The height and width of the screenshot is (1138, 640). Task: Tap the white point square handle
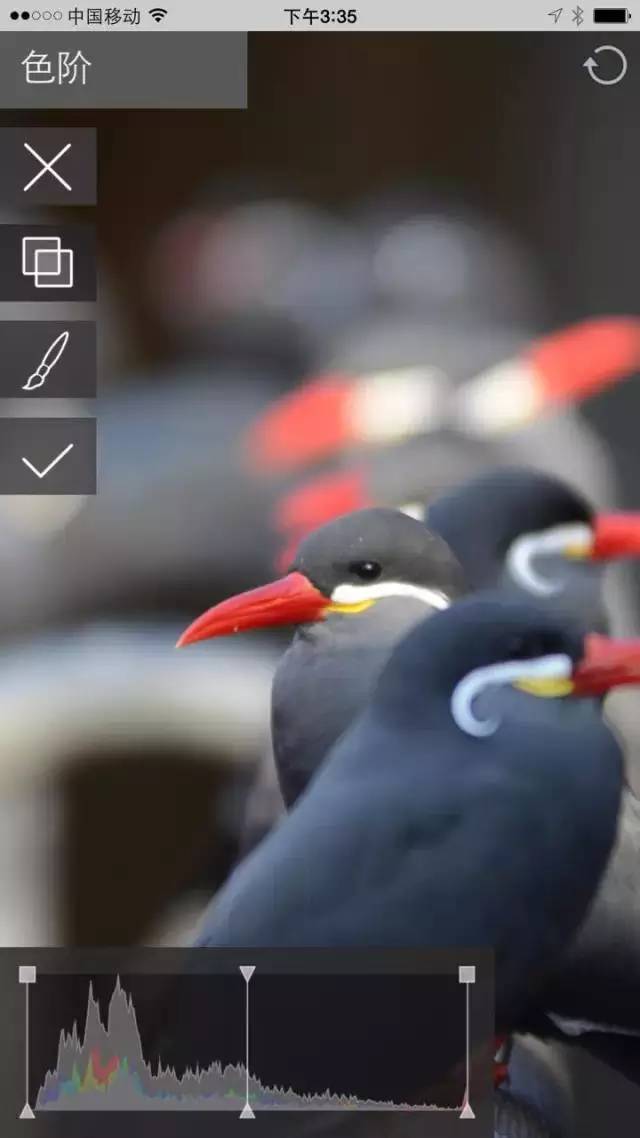(467, 974)
